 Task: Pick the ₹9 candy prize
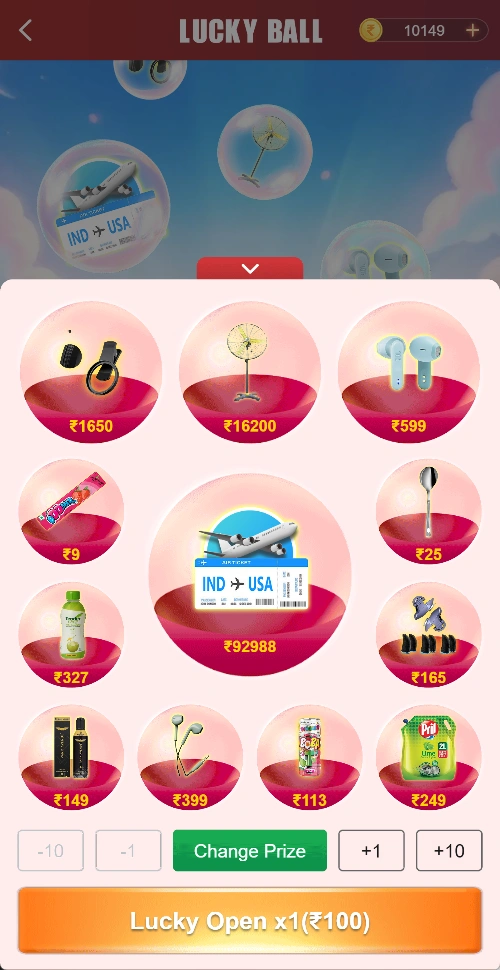point(71,512)
